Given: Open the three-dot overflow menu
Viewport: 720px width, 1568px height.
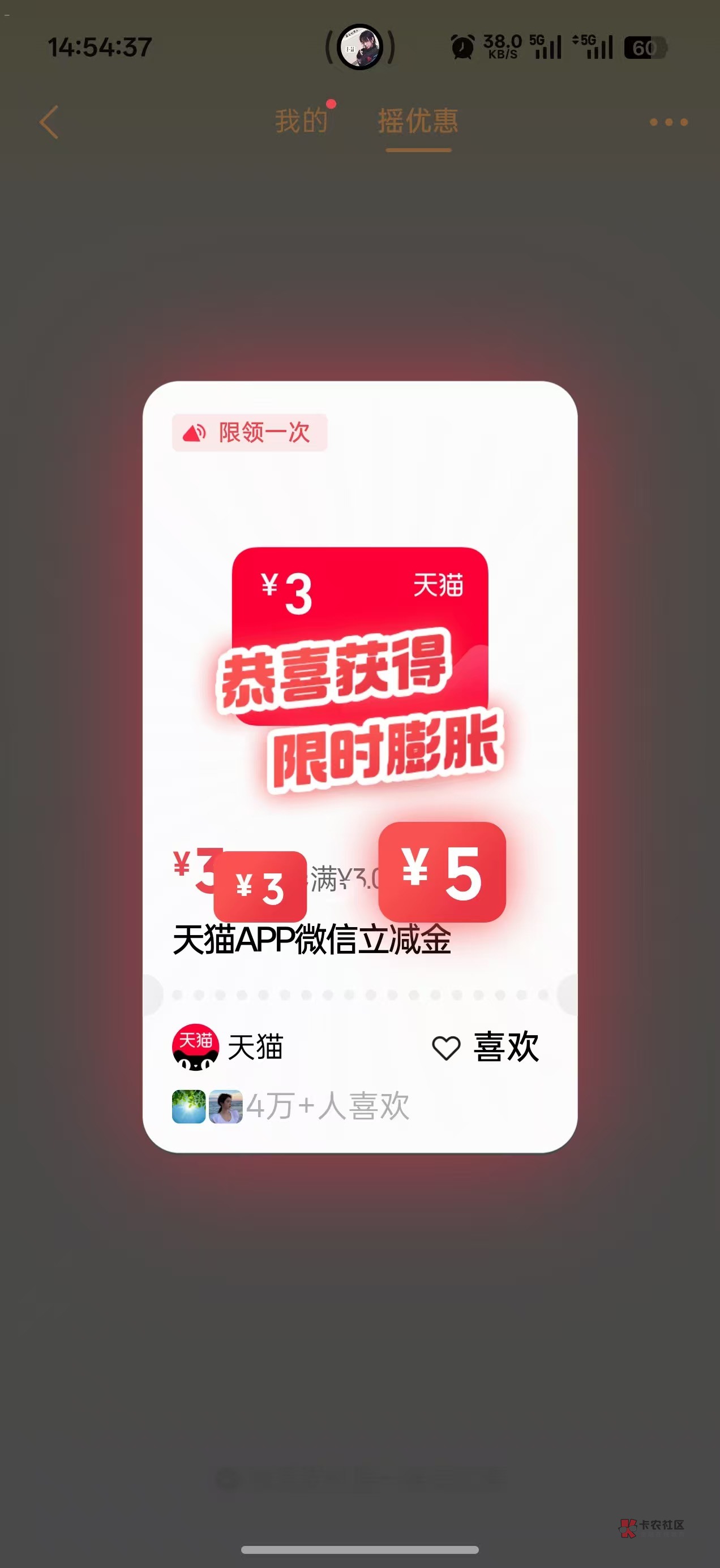Looking at the screenshot, I should point(668,122).
